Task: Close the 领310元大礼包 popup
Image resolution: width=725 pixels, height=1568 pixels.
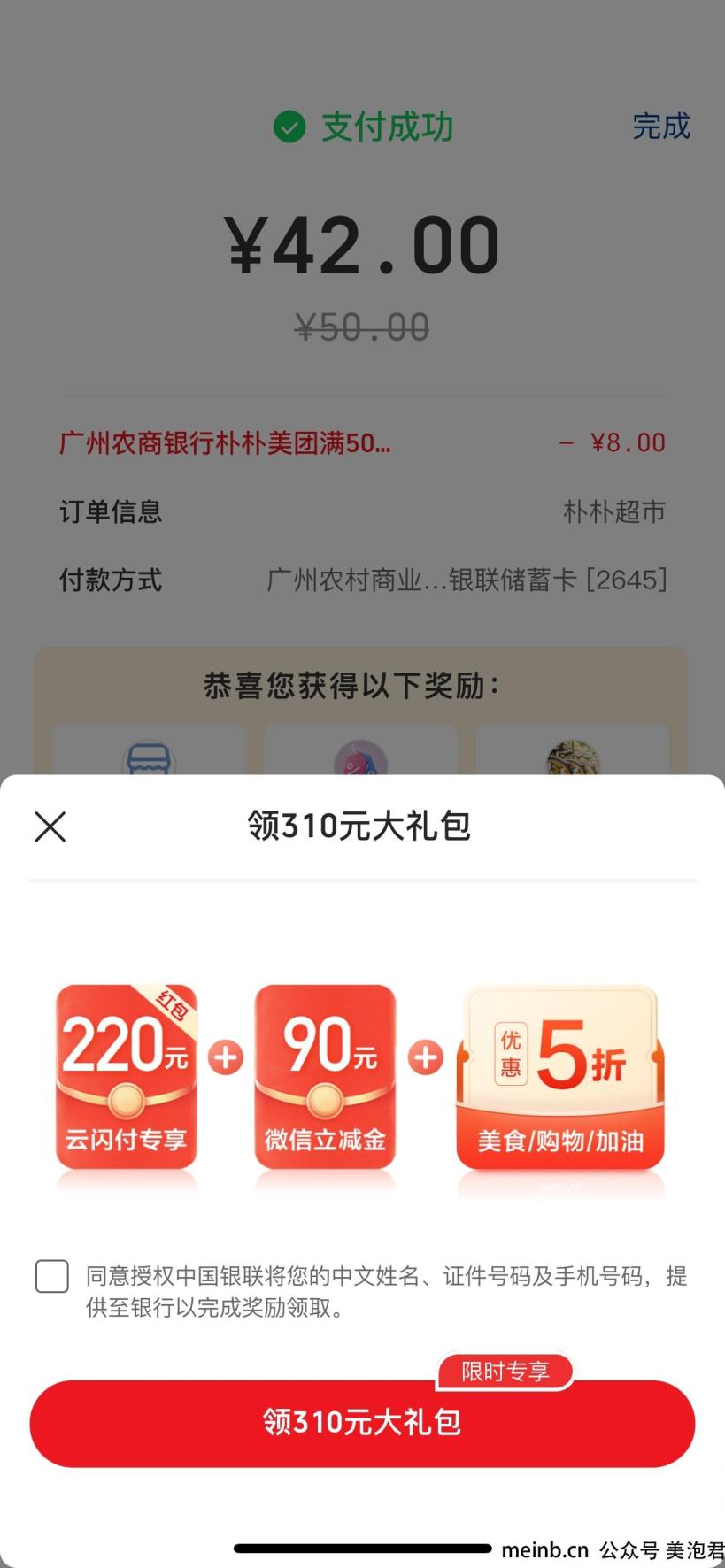Action: point(50,826)
